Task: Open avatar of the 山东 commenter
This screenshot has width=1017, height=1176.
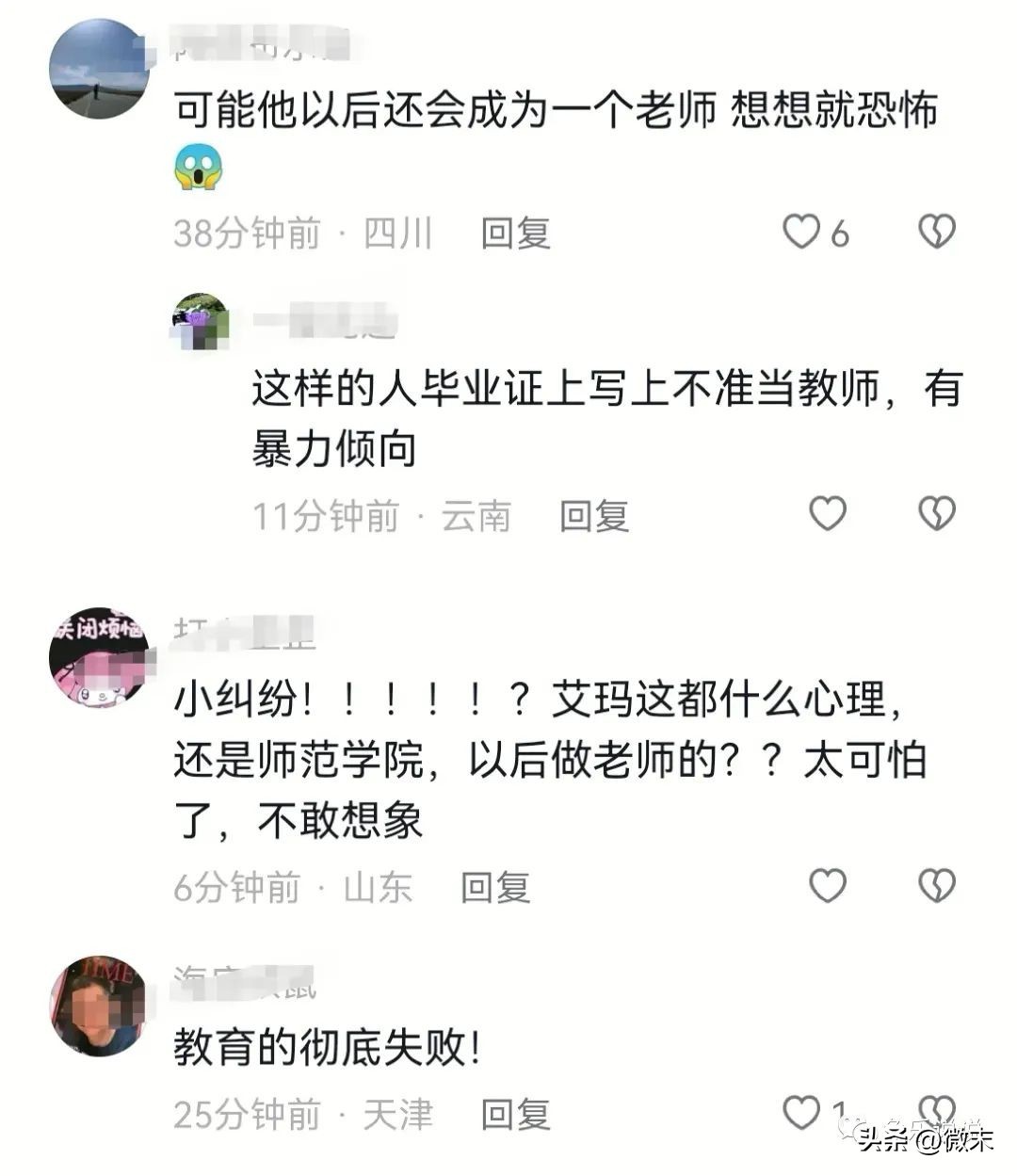Action: (99, 657)
